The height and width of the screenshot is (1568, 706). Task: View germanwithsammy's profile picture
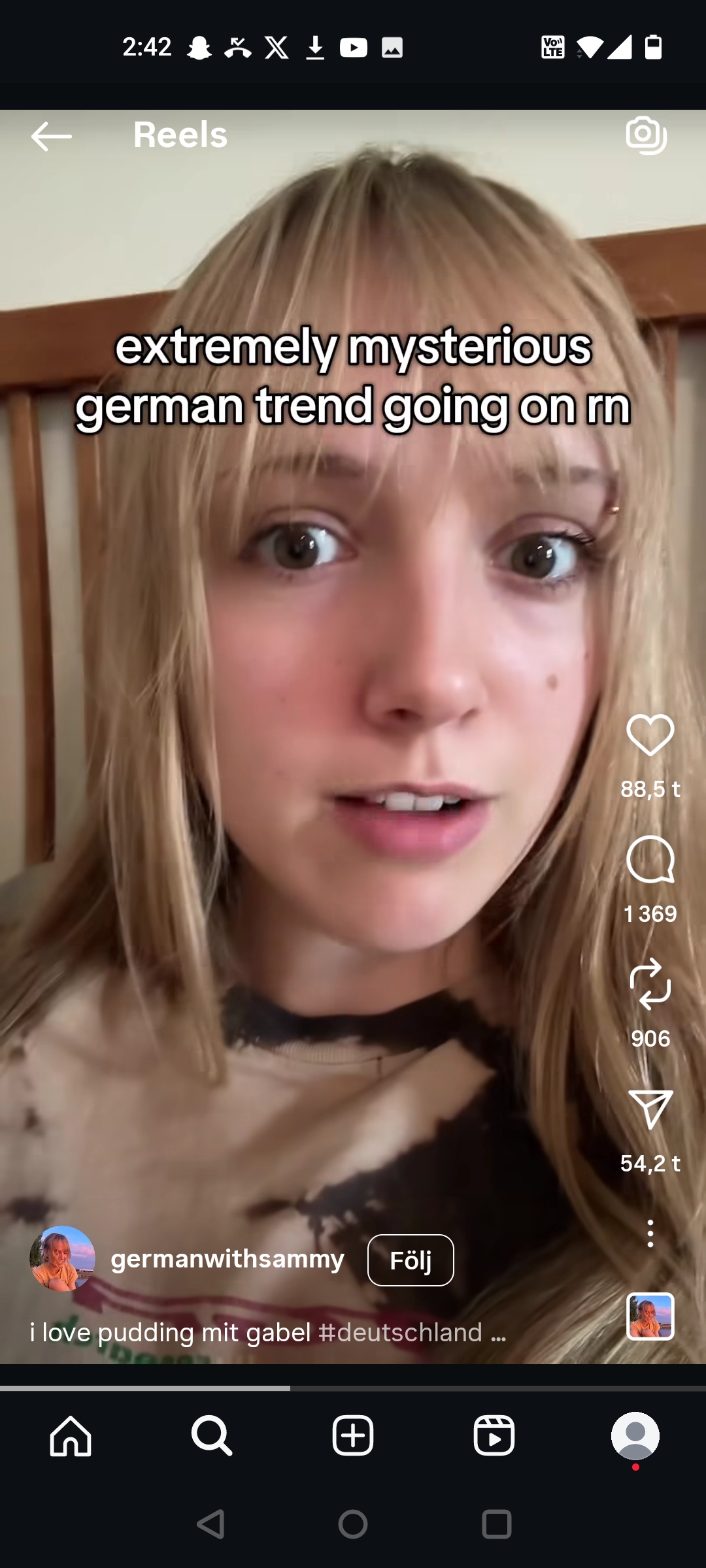tap(63, 1259)
